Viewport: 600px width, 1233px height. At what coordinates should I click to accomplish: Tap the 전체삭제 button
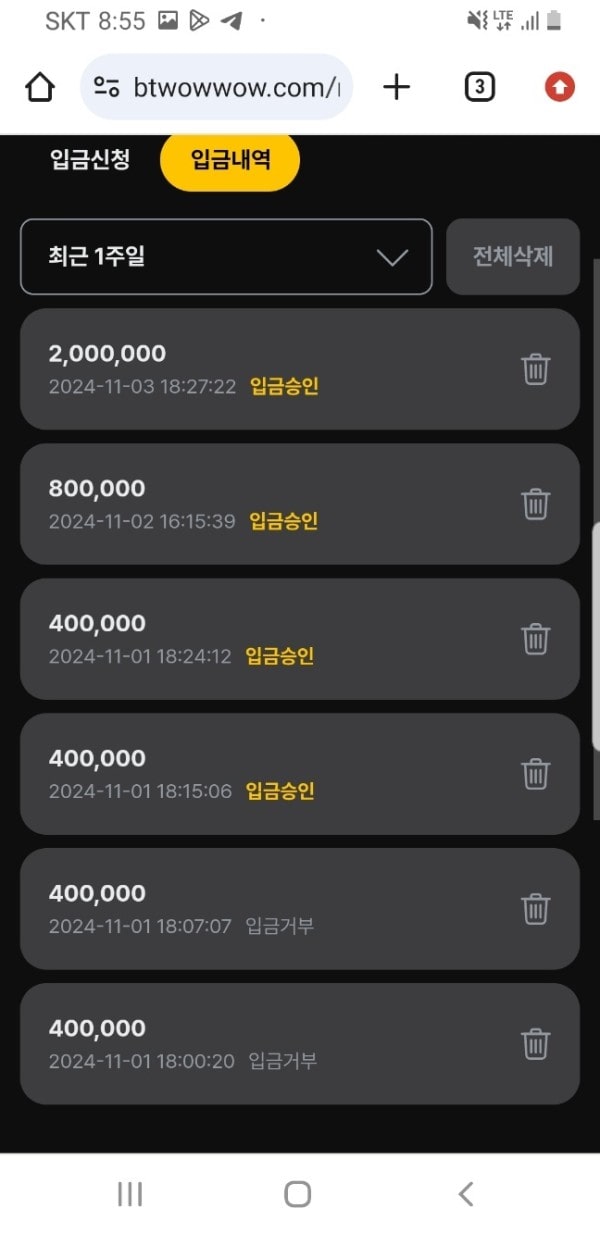[513, 257]
